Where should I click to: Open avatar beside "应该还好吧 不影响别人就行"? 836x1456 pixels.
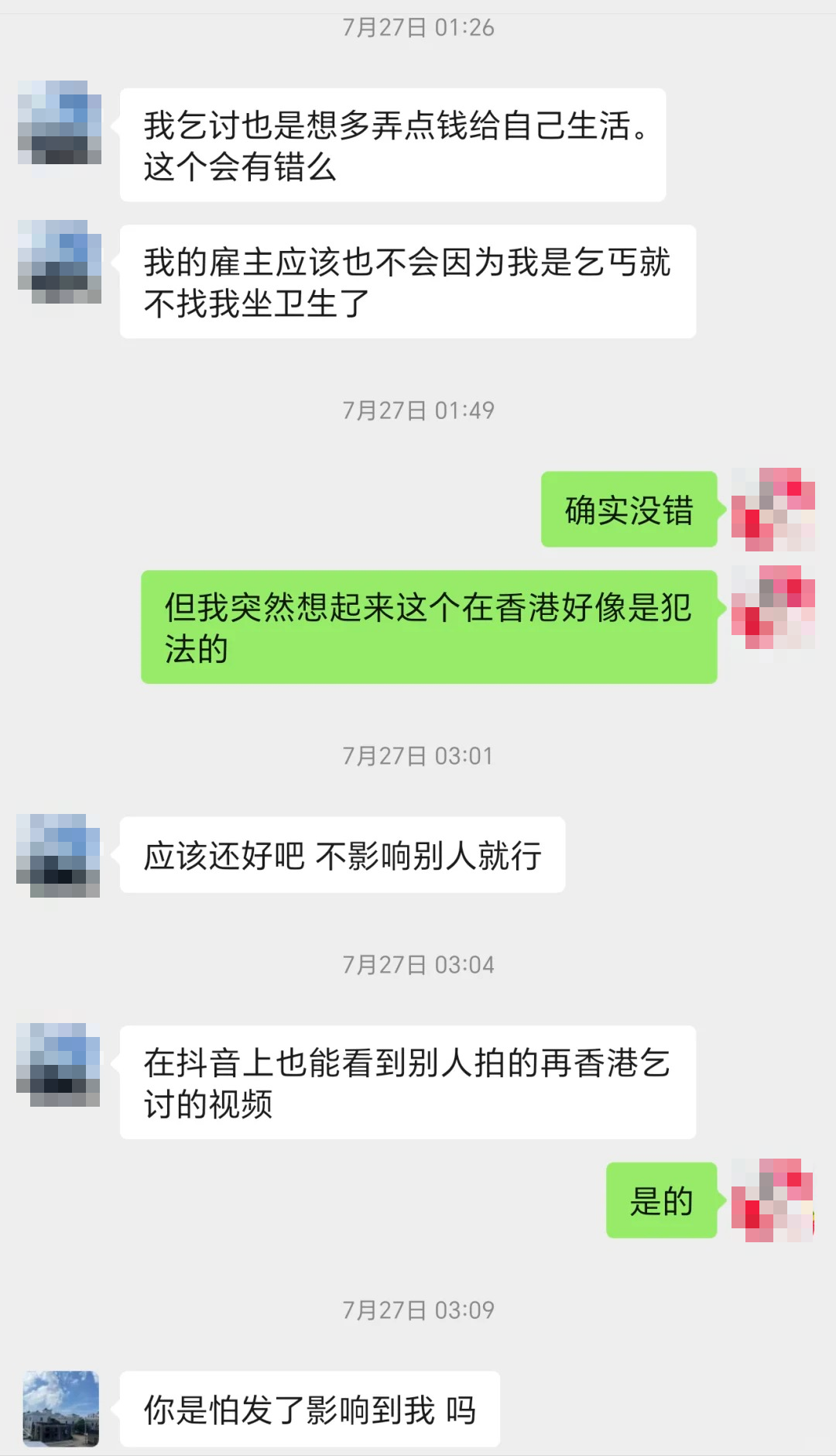point(59,855)
